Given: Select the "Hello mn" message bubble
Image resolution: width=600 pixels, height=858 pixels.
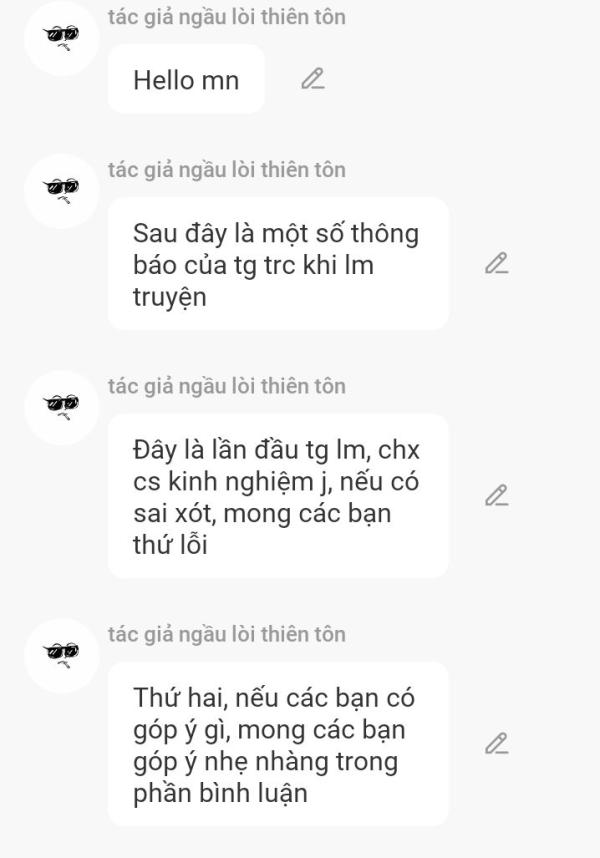Looking at the screenshot, I should [x=186, y=80].
